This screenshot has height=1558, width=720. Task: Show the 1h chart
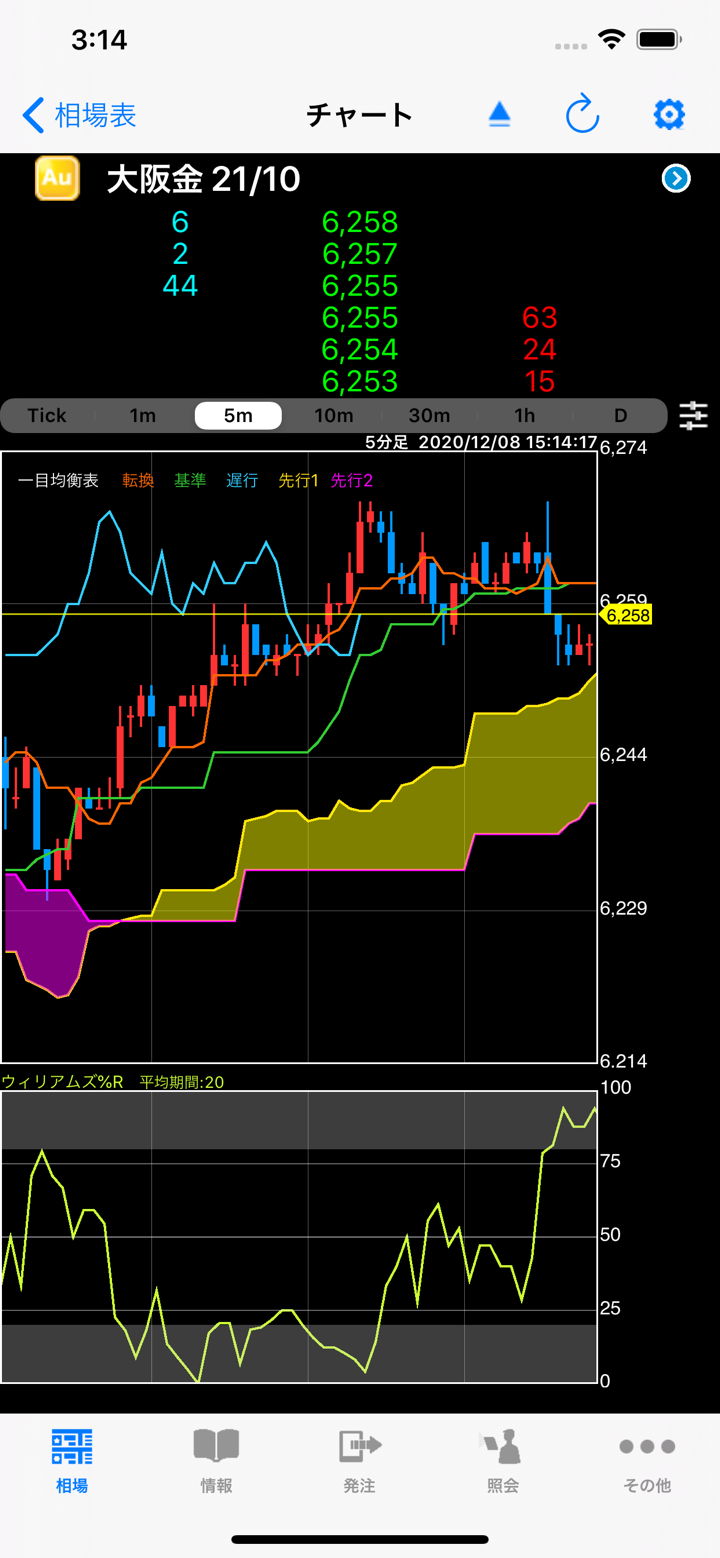pyautogui.click(x=524, y=416)
